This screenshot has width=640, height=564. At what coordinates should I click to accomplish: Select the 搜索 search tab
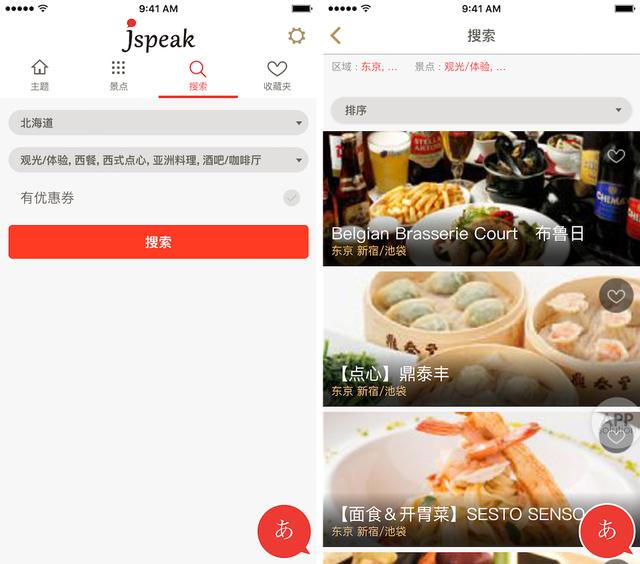coord(198,75)
